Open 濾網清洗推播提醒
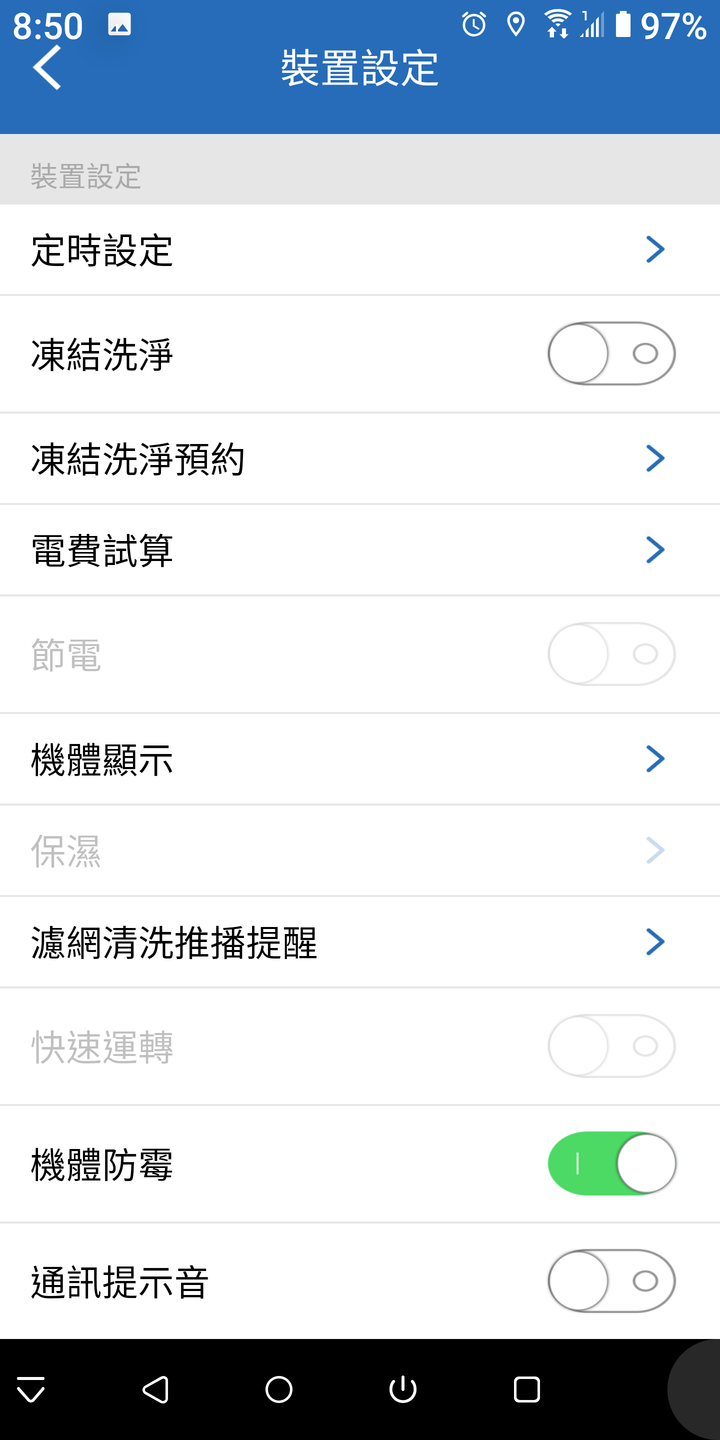Viewport: 720px width, 1440px height. [x=360, y=942]
